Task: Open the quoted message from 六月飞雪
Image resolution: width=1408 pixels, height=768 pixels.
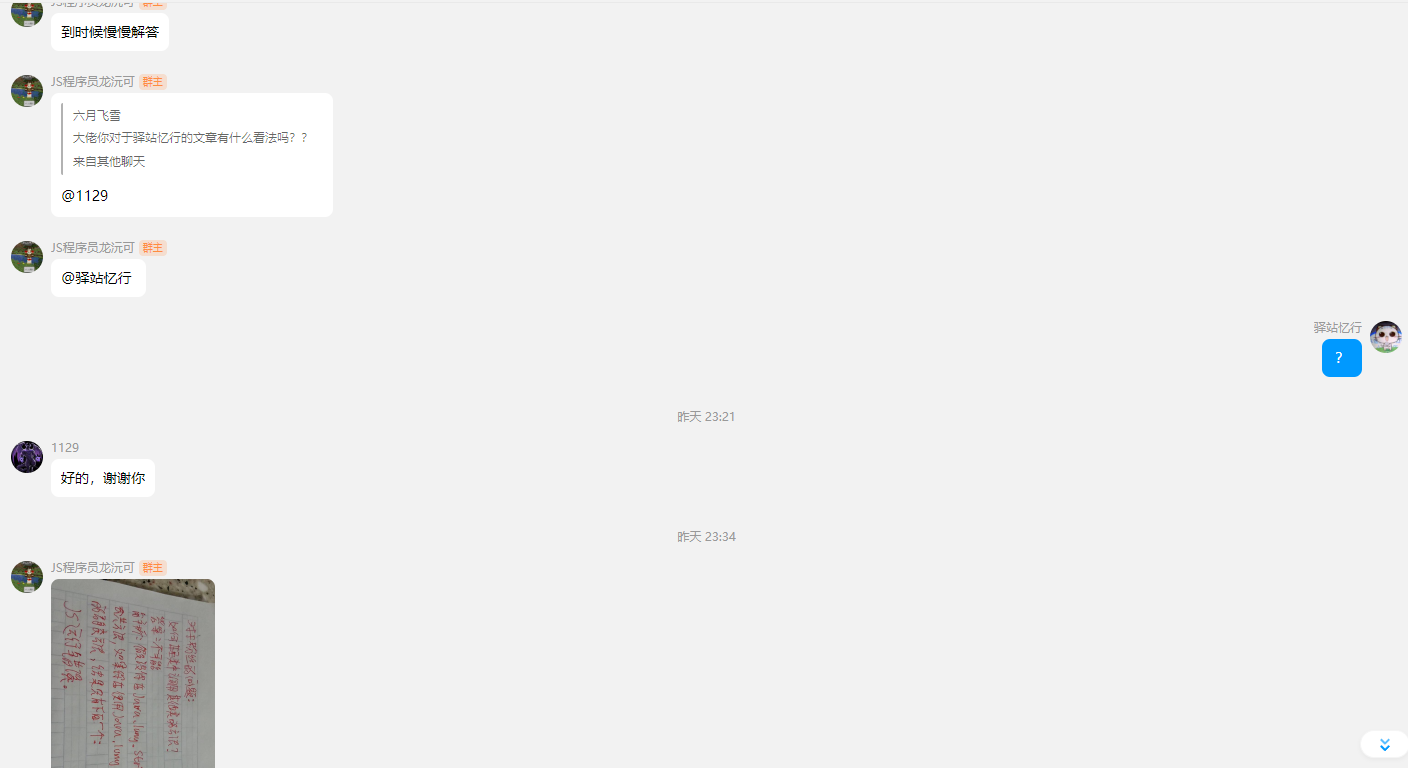Action: 190,138
